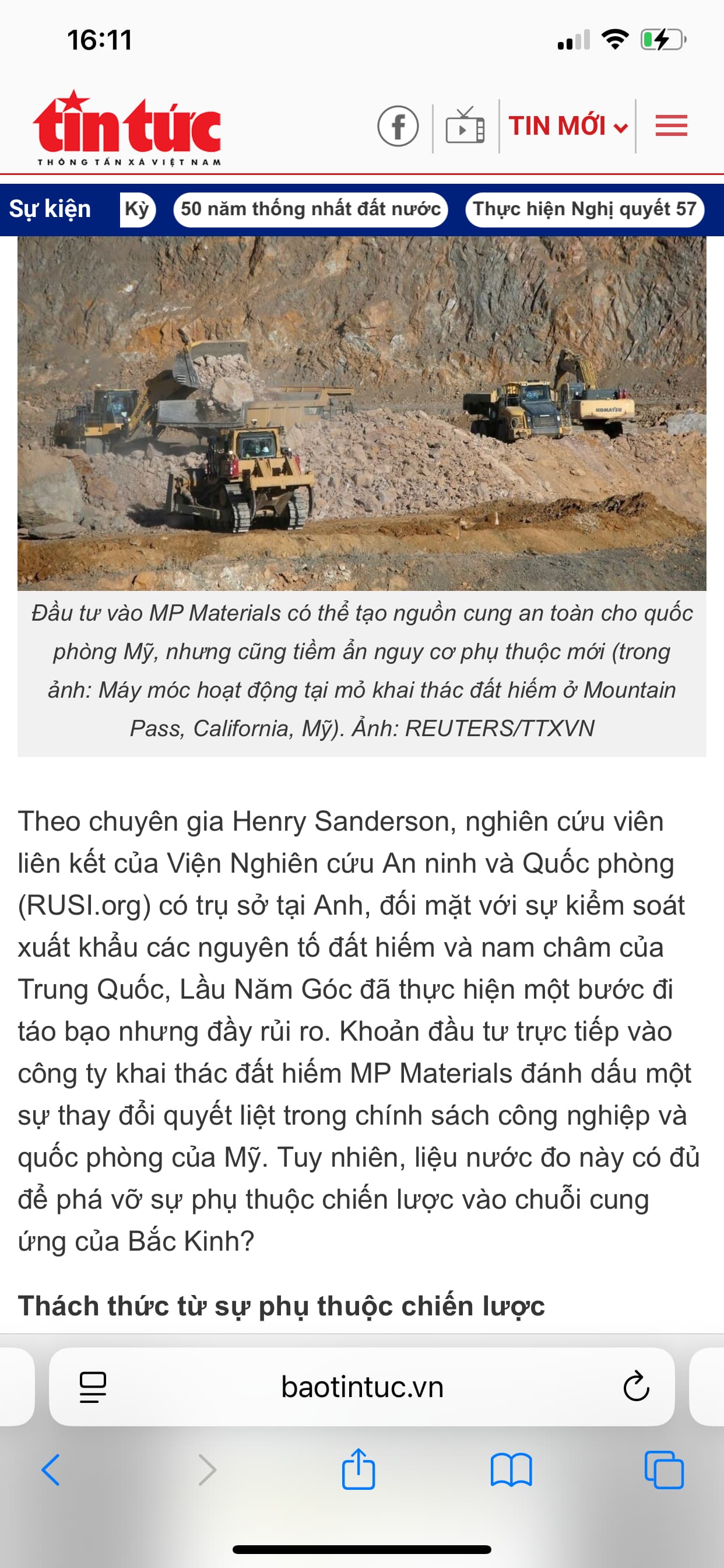Tap the baotintuc.vn address bar

point(362,1387)
